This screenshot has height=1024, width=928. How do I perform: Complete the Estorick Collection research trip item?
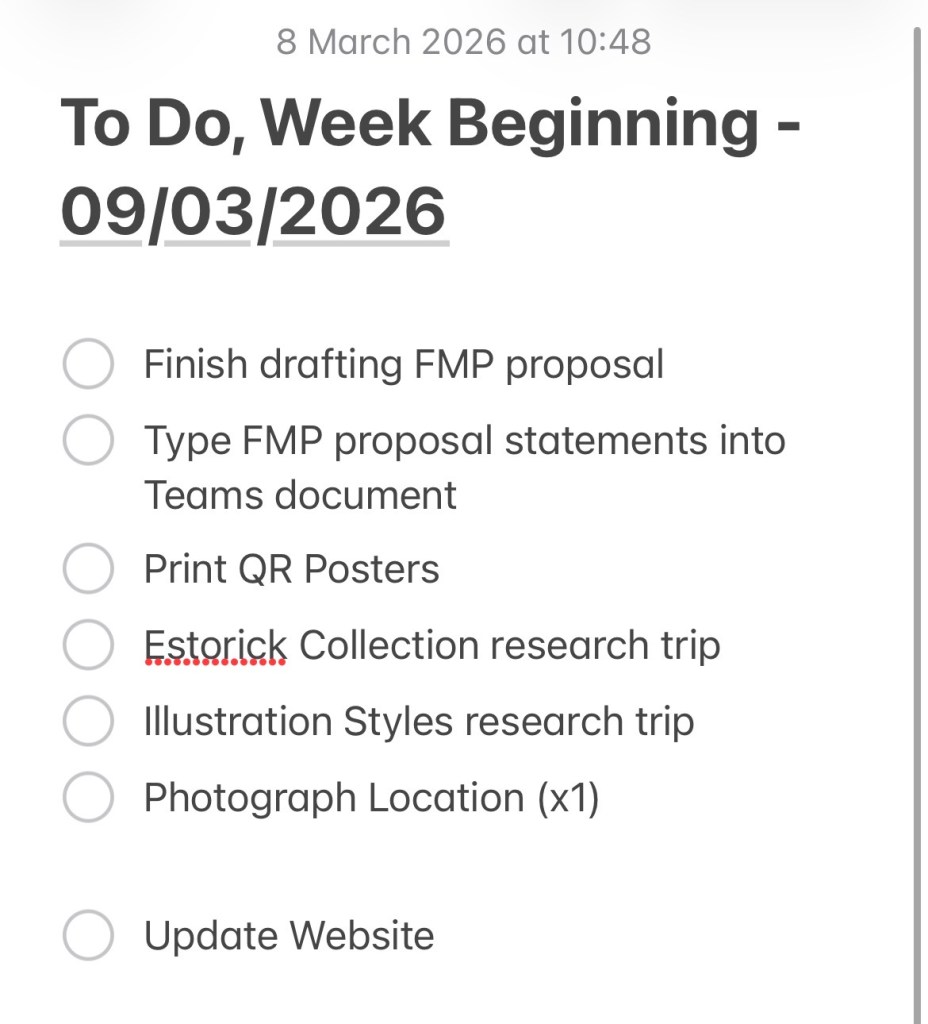pyautogui.click(x=88, y=645)
